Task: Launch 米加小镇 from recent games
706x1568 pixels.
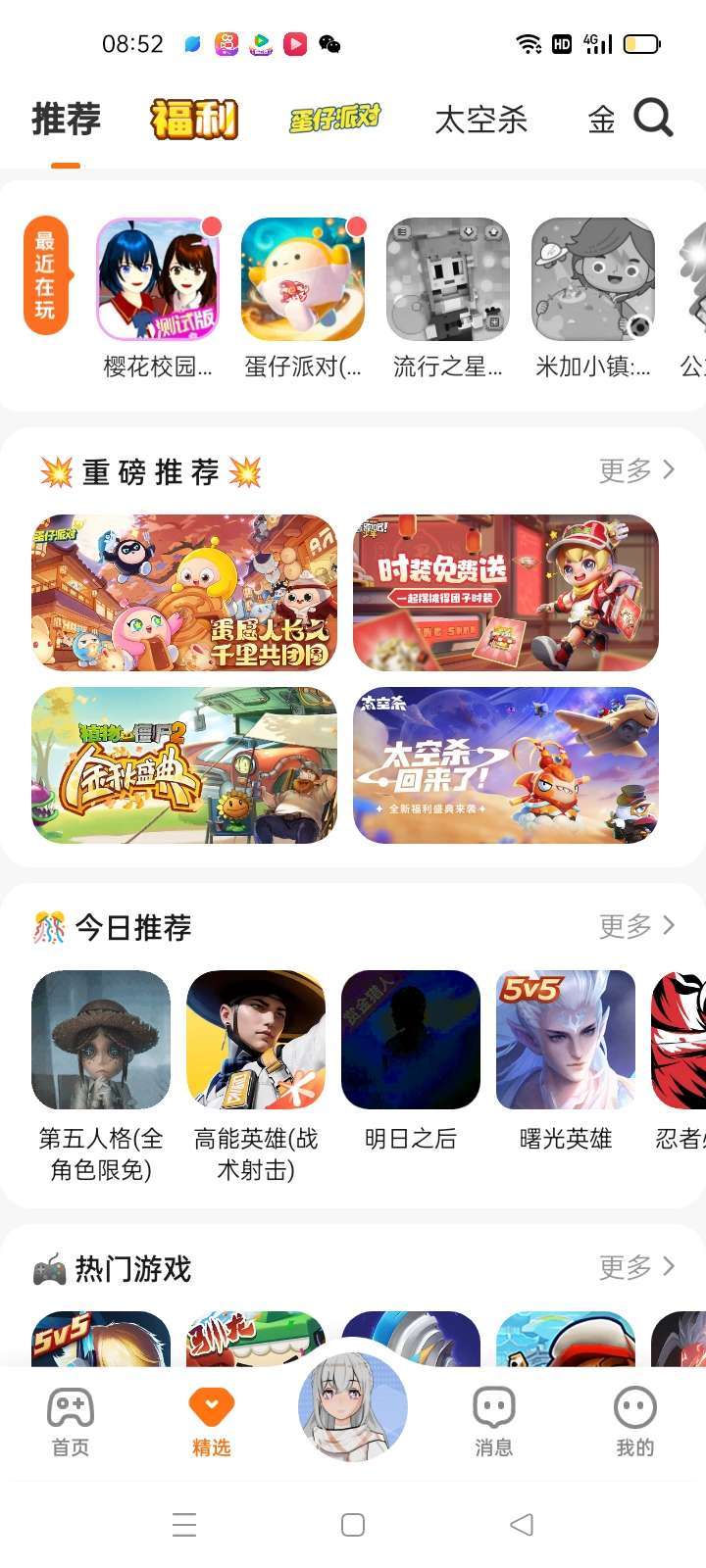Action: tap(592, 280)
